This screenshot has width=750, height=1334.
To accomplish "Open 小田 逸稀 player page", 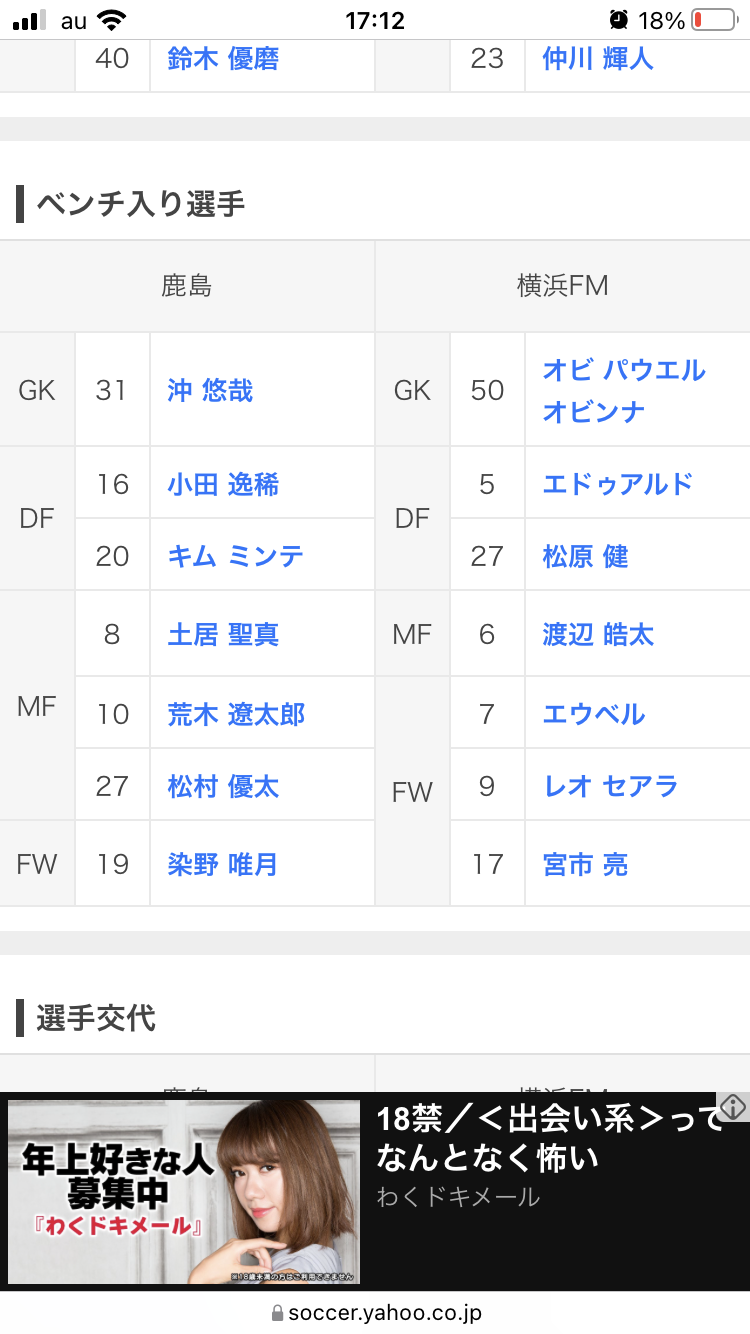I will coord(223,485).
